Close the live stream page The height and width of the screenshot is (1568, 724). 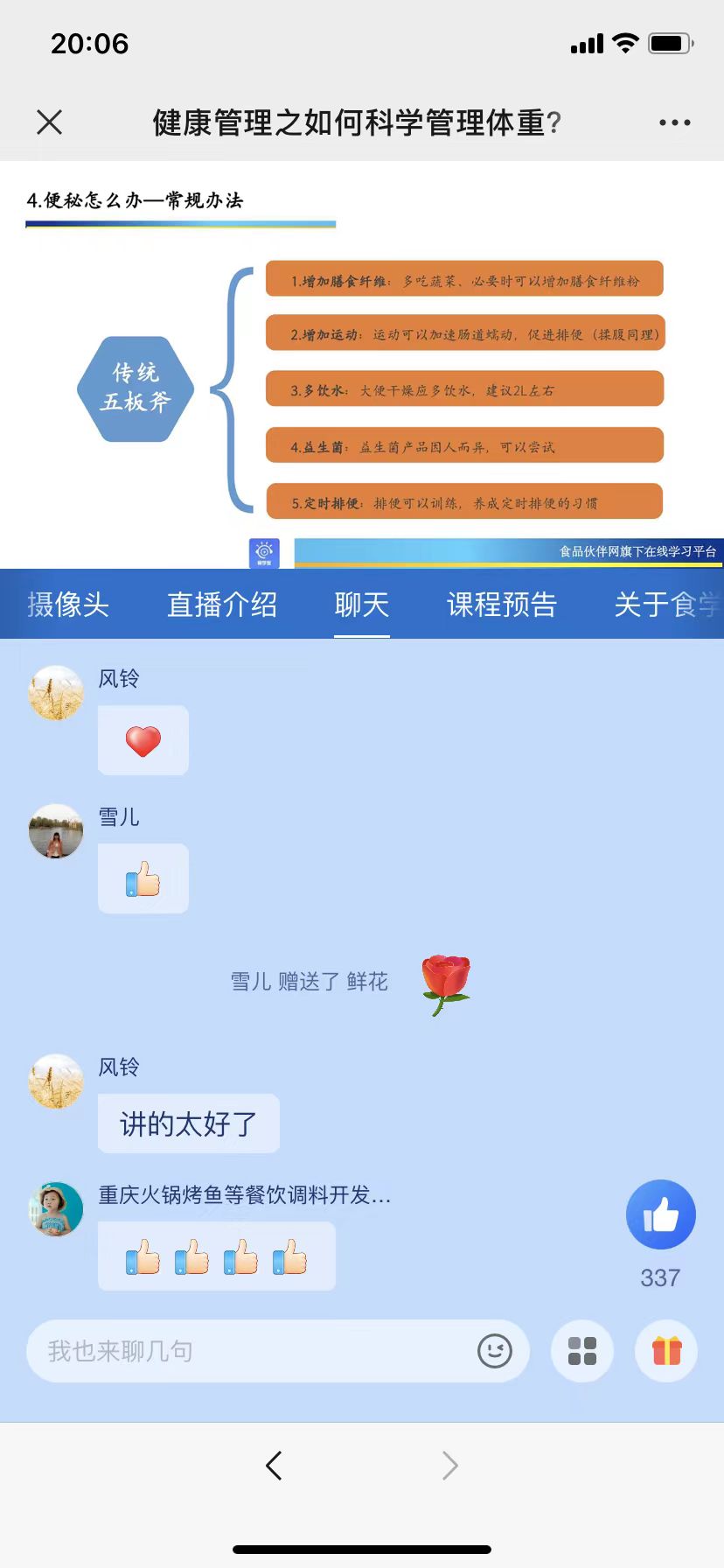click(50, 122)
